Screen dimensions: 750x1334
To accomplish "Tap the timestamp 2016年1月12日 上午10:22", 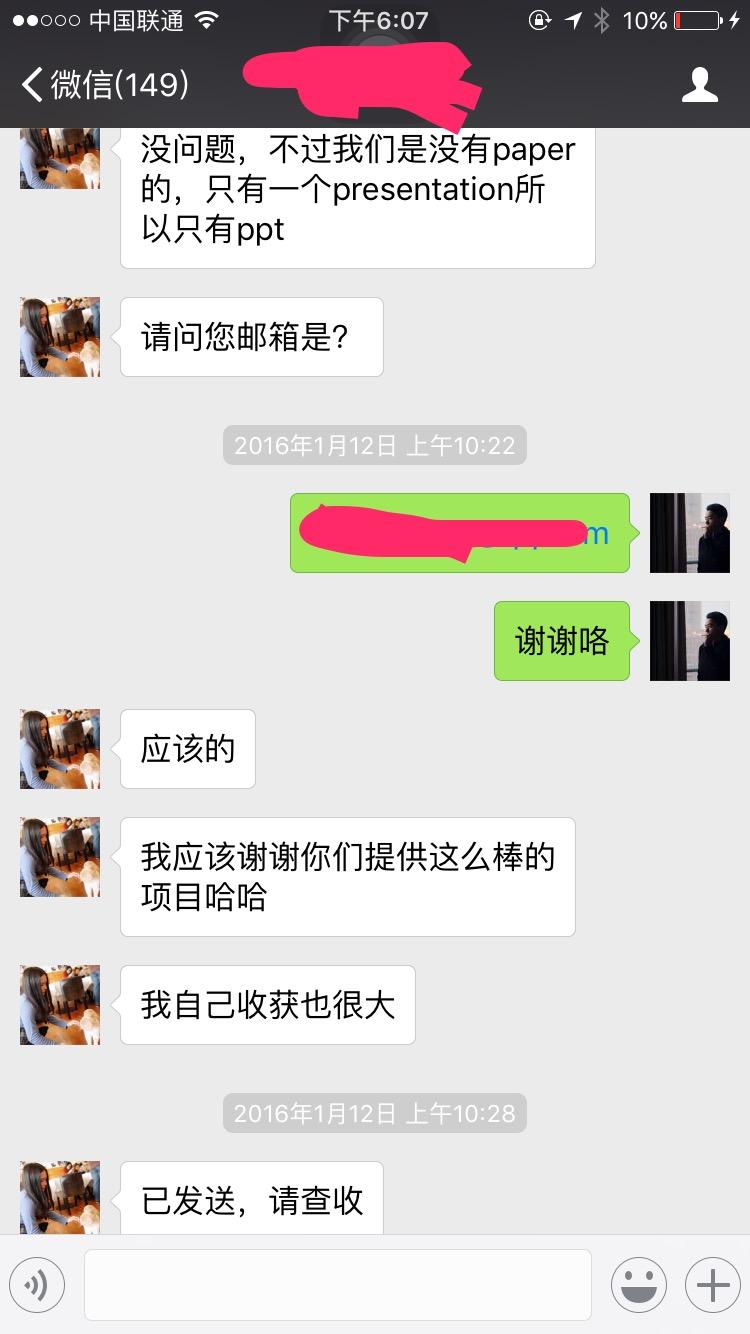I will [374, 446].
